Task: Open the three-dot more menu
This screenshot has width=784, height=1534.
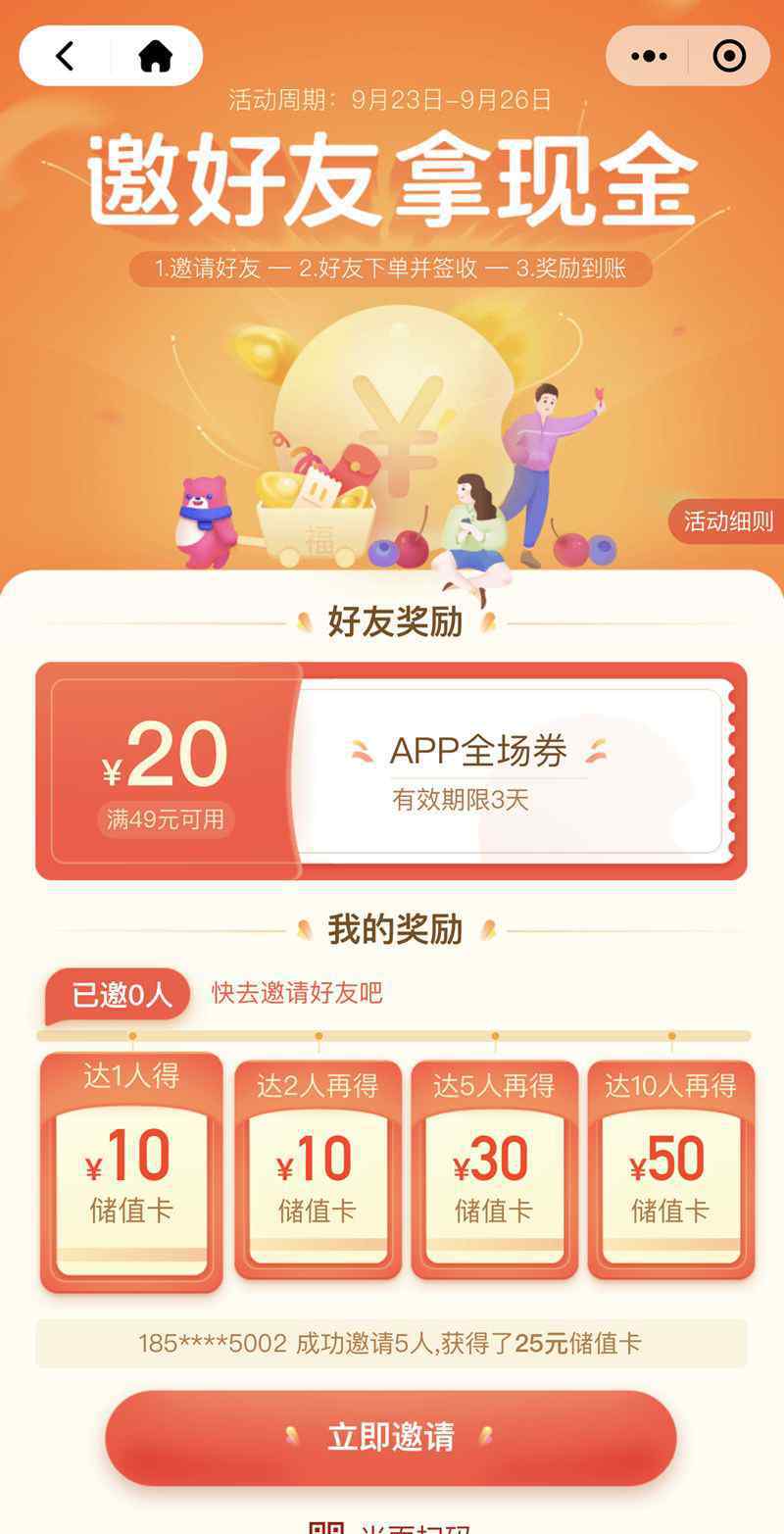Action: tap(649, 56)
